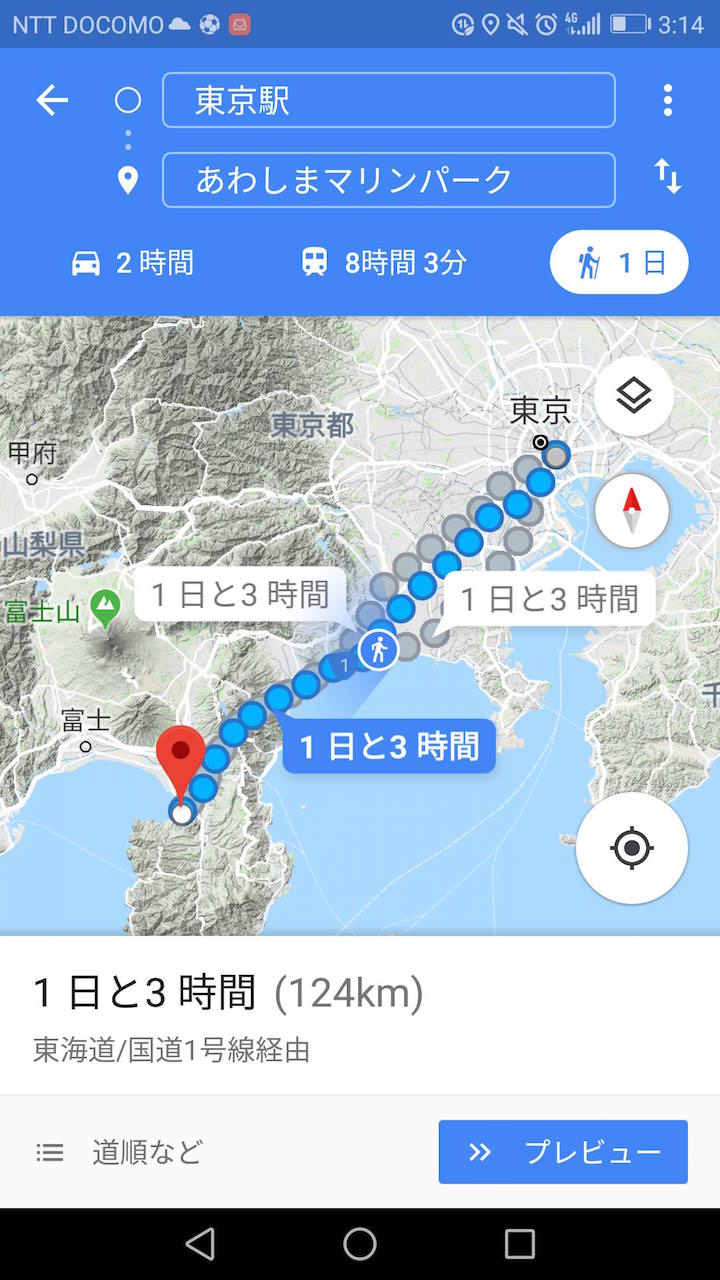Screen dimensions: 720x1280
Task: Start the プレビュー route preview
Action: coord(563,1152)
